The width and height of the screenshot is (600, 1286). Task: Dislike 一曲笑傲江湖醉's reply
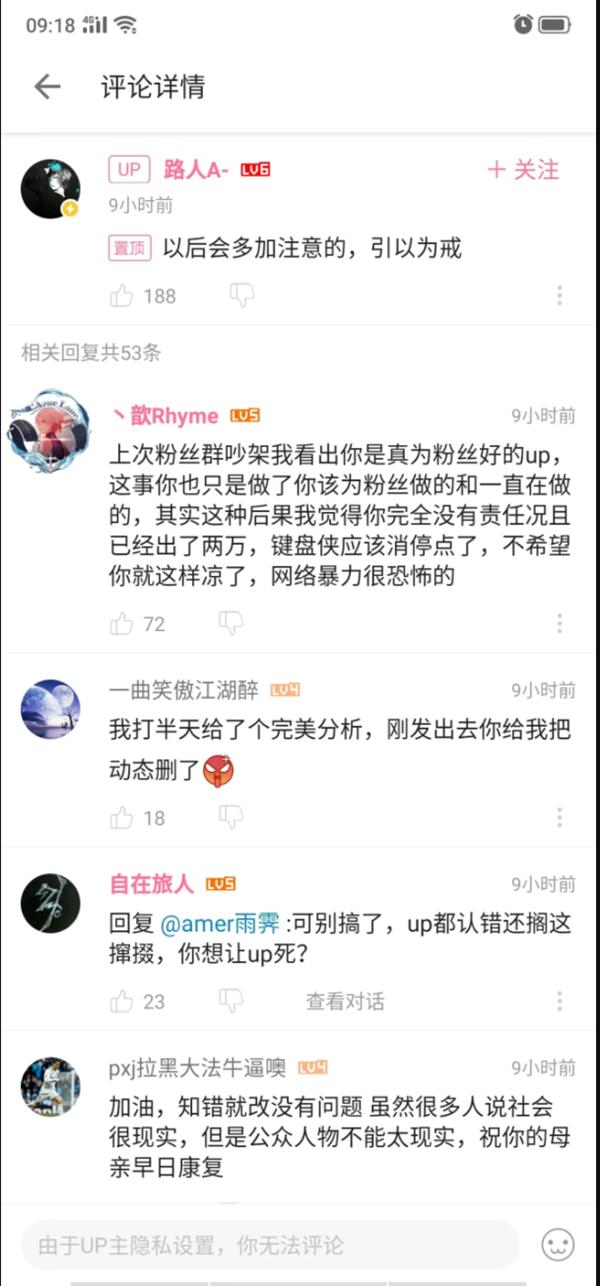pyautogui.click(x=231, y=818)
